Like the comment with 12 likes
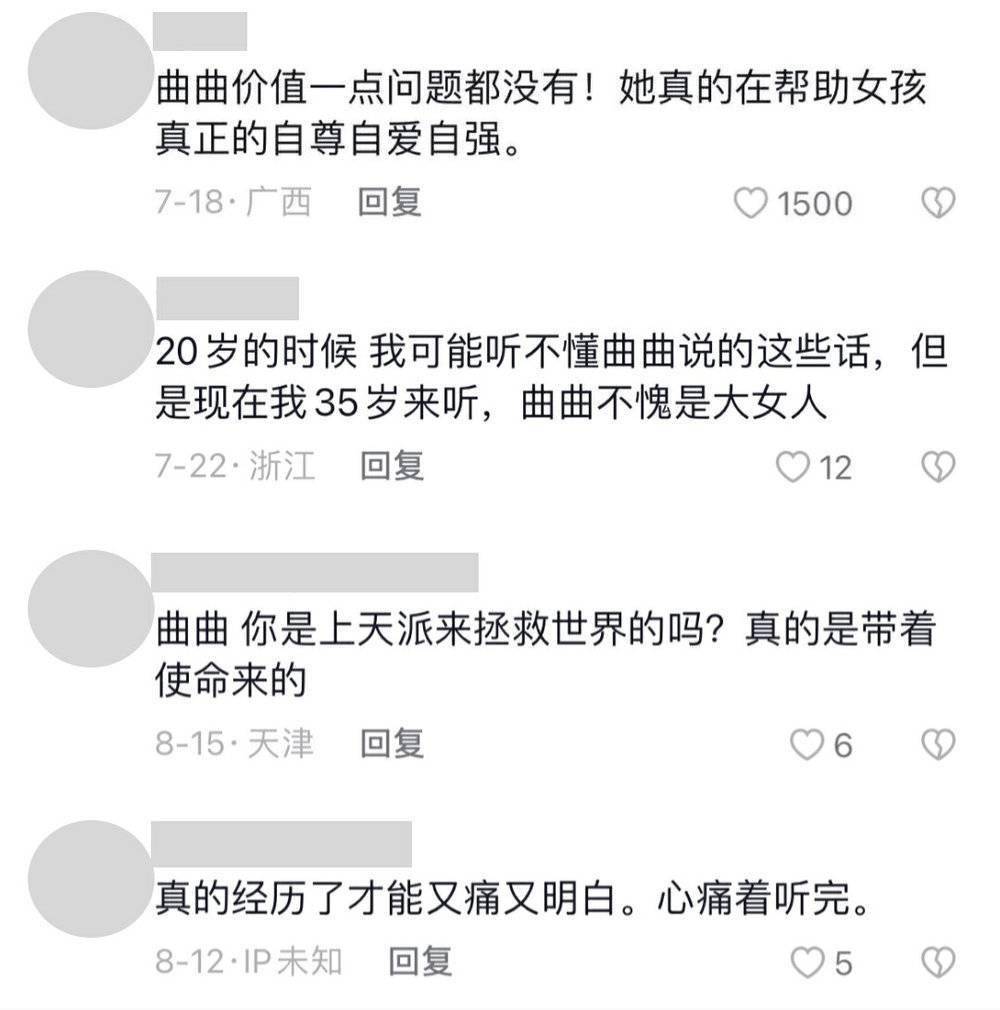1000x1010 pixels. coord(793,466)
